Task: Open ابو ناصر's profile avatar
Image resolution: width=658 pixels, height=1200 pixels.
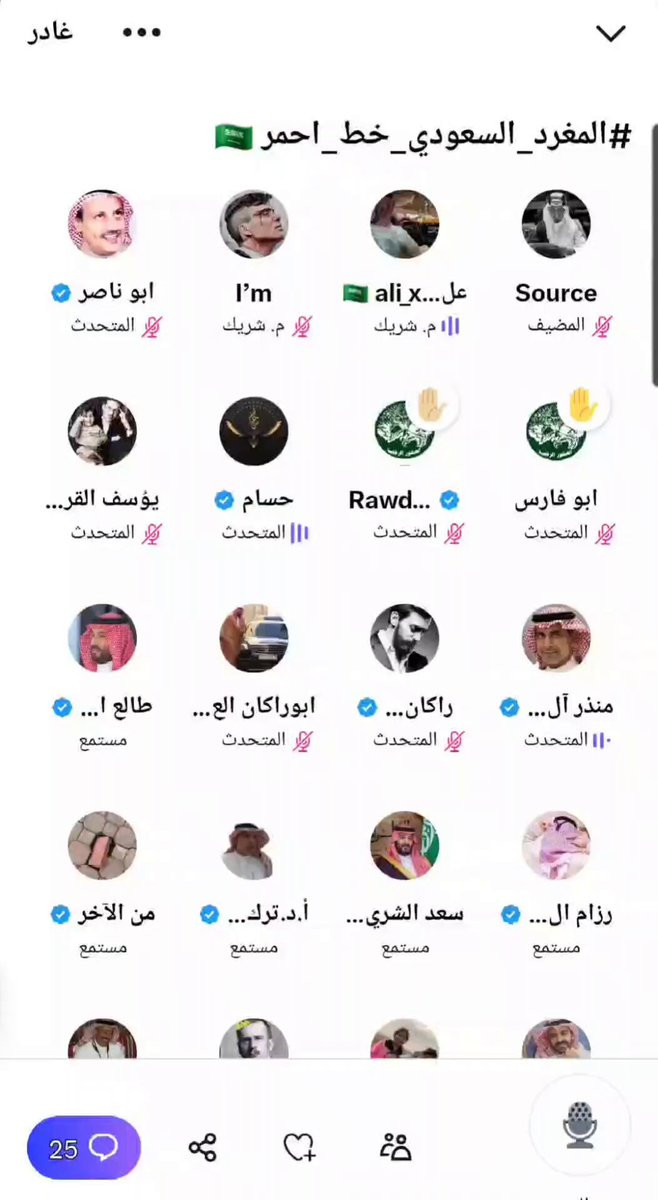Action: (102, 225)
